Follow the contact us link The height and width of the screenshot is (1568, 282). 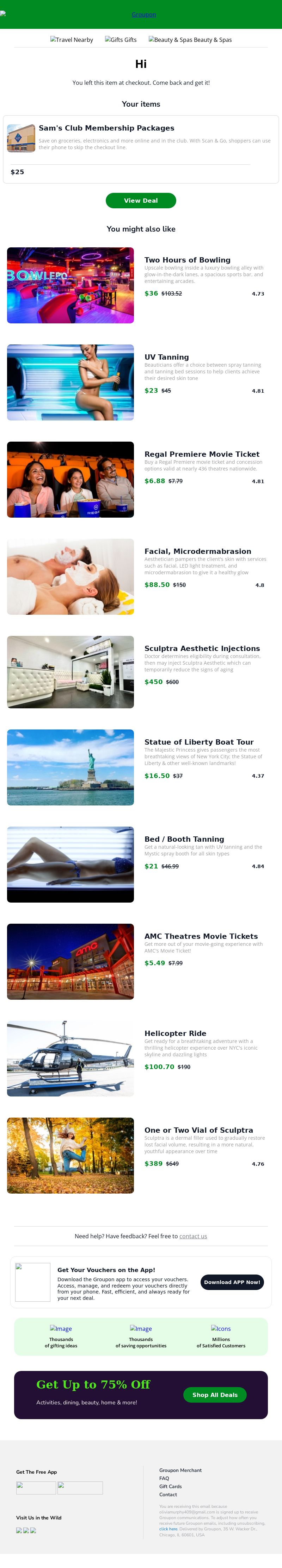click(193, 1236)
